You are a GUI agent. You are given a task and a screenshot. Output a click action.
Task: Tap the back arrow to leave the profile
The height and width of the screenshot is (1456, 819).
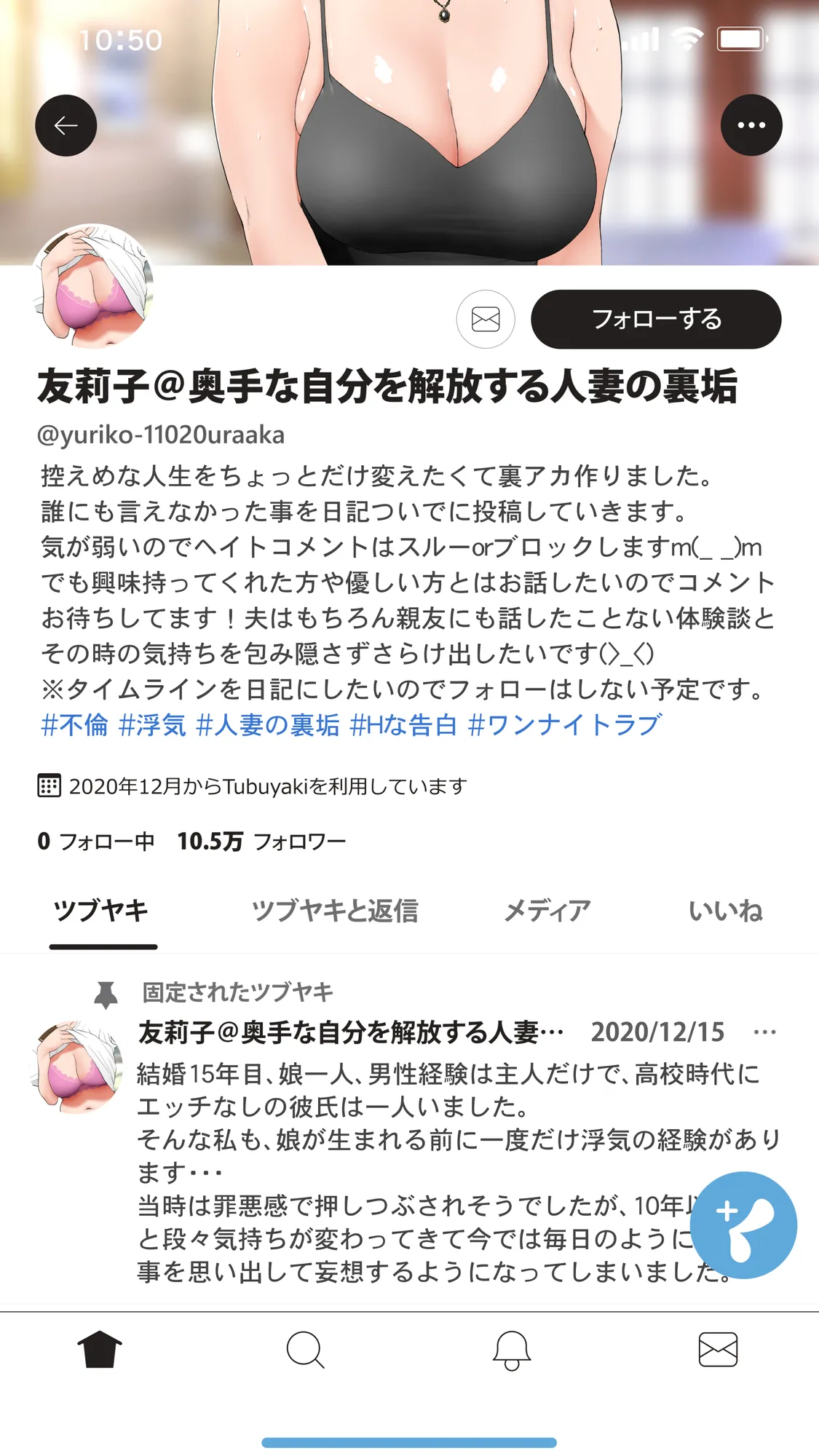[x=66, y=124]
